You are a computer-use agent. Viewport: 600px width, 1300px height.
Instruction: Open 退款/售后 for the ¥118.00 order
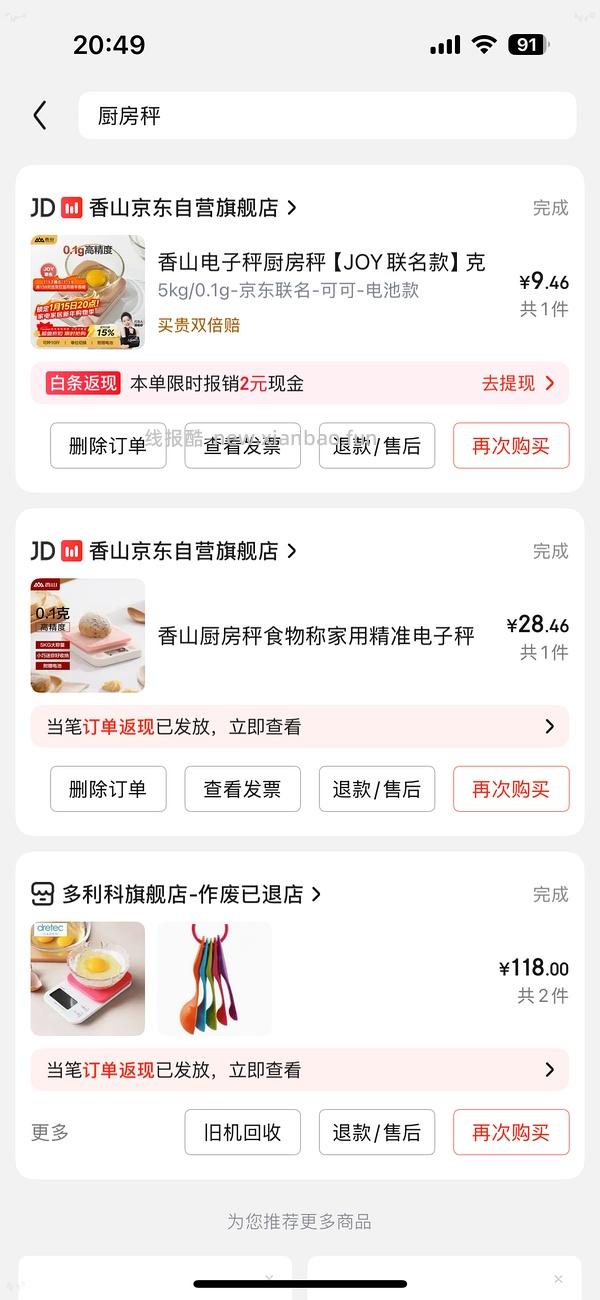click(376, 1132)
